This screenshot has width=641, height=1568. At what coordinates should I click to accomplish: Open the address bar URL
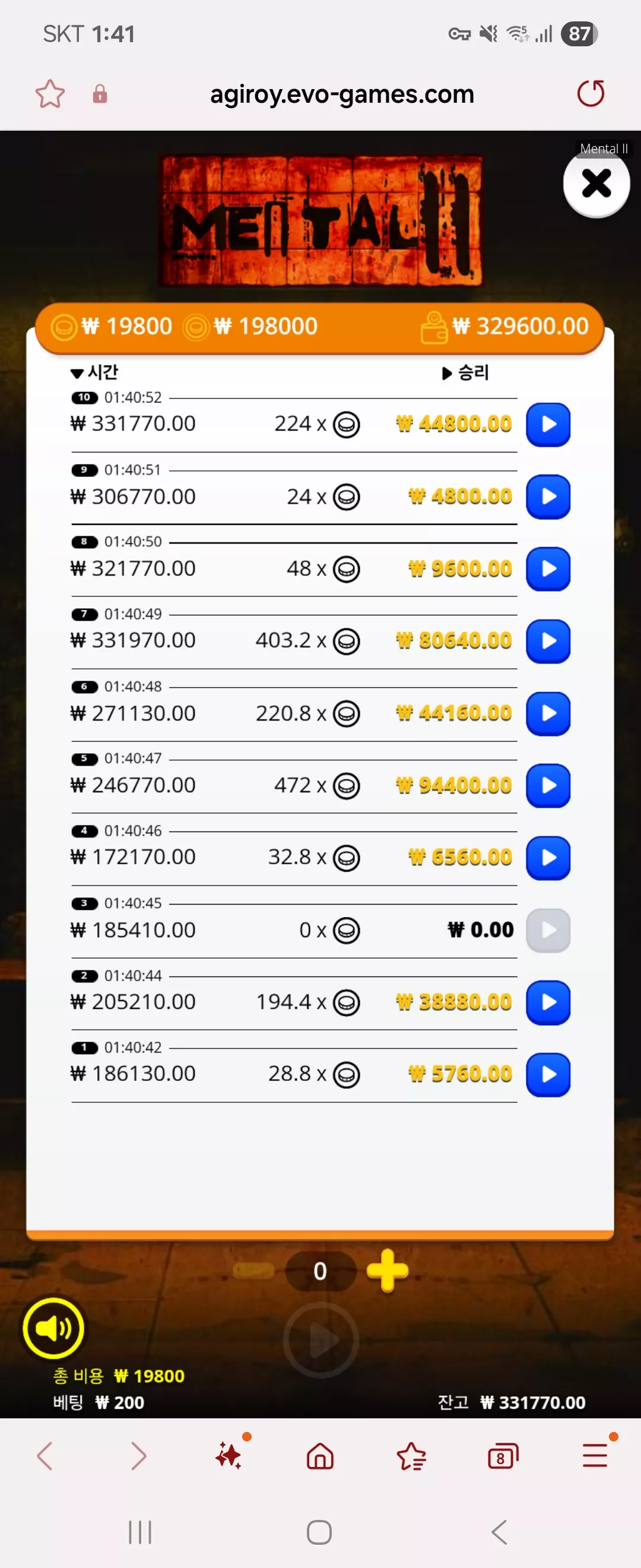tap(342, 94)
